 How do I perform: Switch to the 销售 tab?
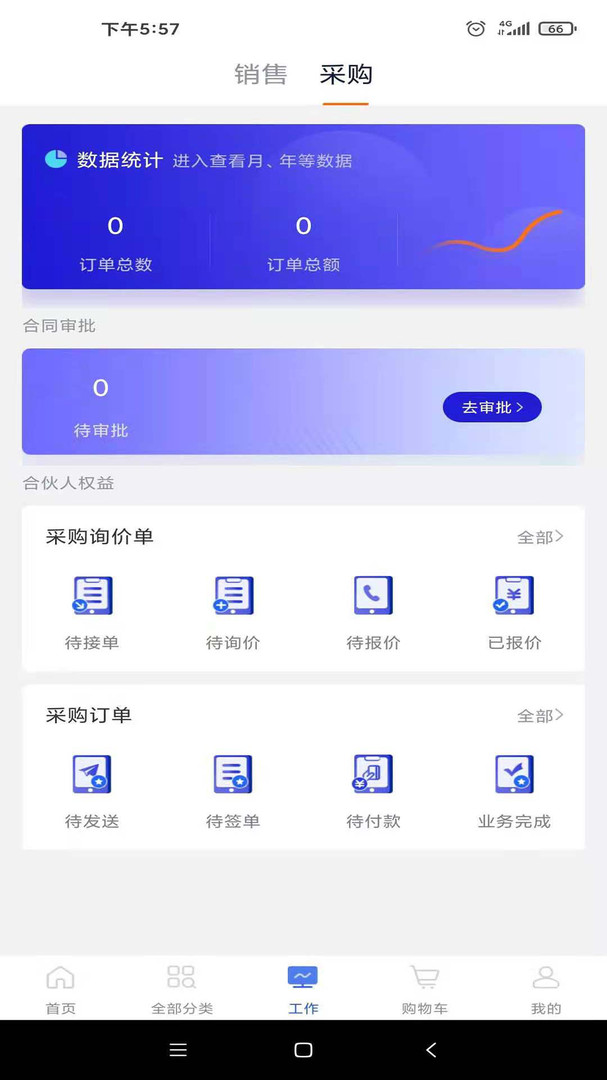(260, 74)
